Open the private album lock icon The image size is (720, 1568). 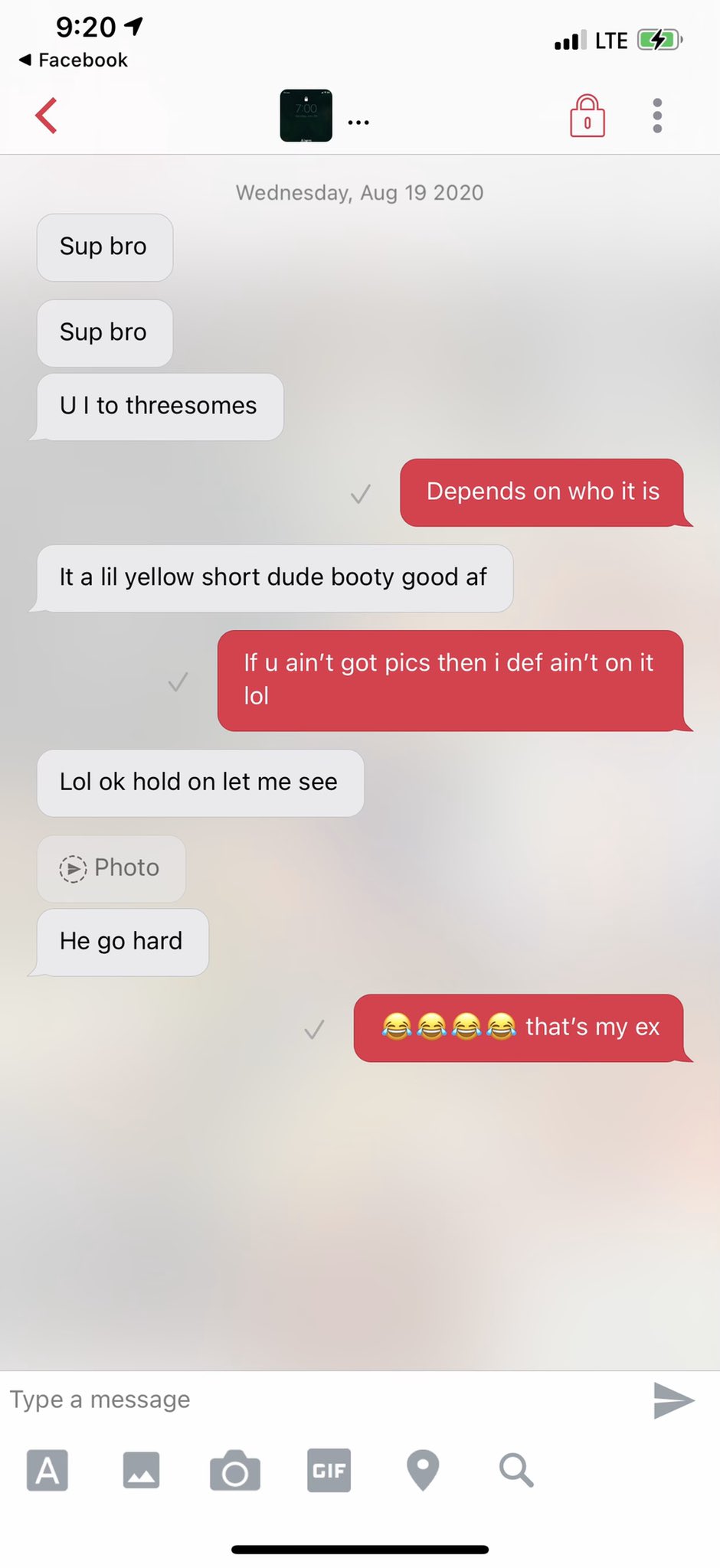point(587,116)
